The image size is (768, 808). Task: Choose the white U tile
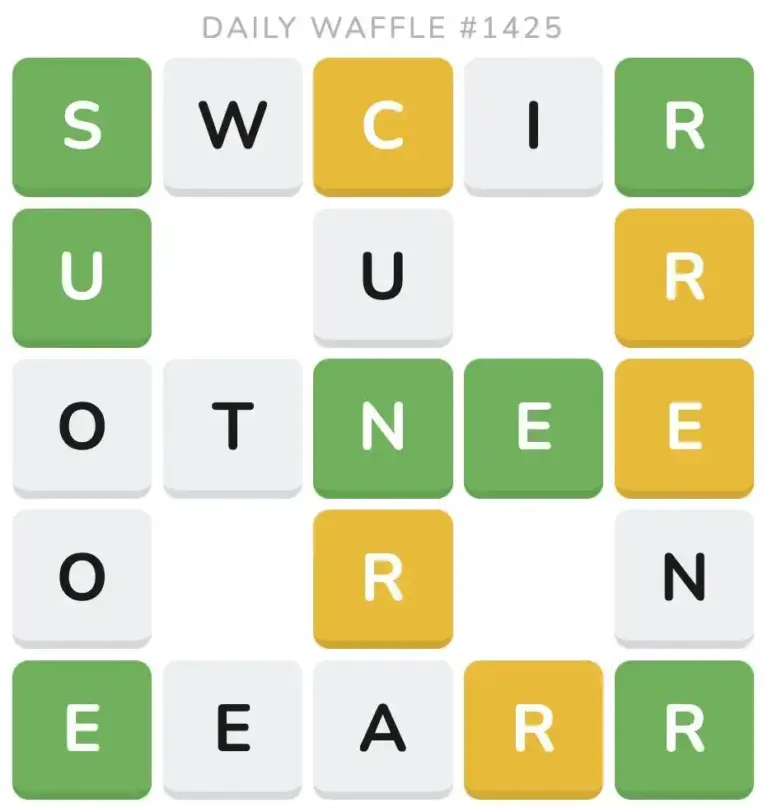tap(383, 277)
